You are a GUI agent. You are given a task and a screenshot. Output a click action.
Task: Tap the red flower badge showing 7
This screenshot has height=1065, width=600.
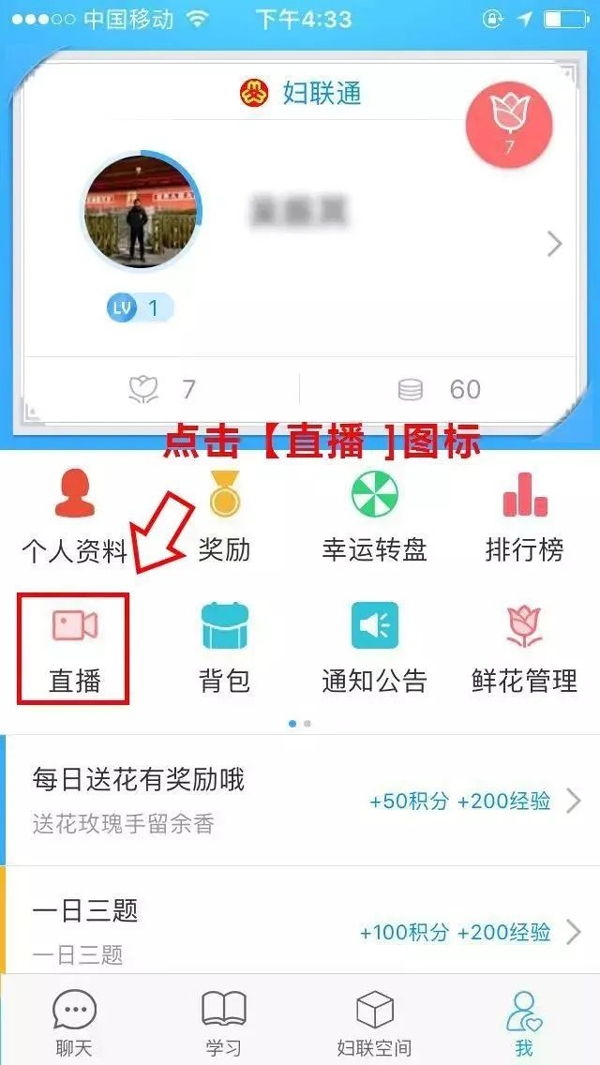(509, 125)
